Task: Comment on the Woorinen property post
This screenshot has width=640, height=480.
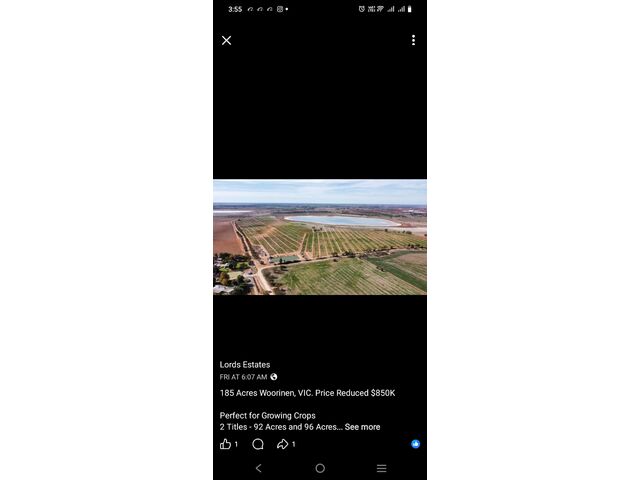Action: [258, 444]
